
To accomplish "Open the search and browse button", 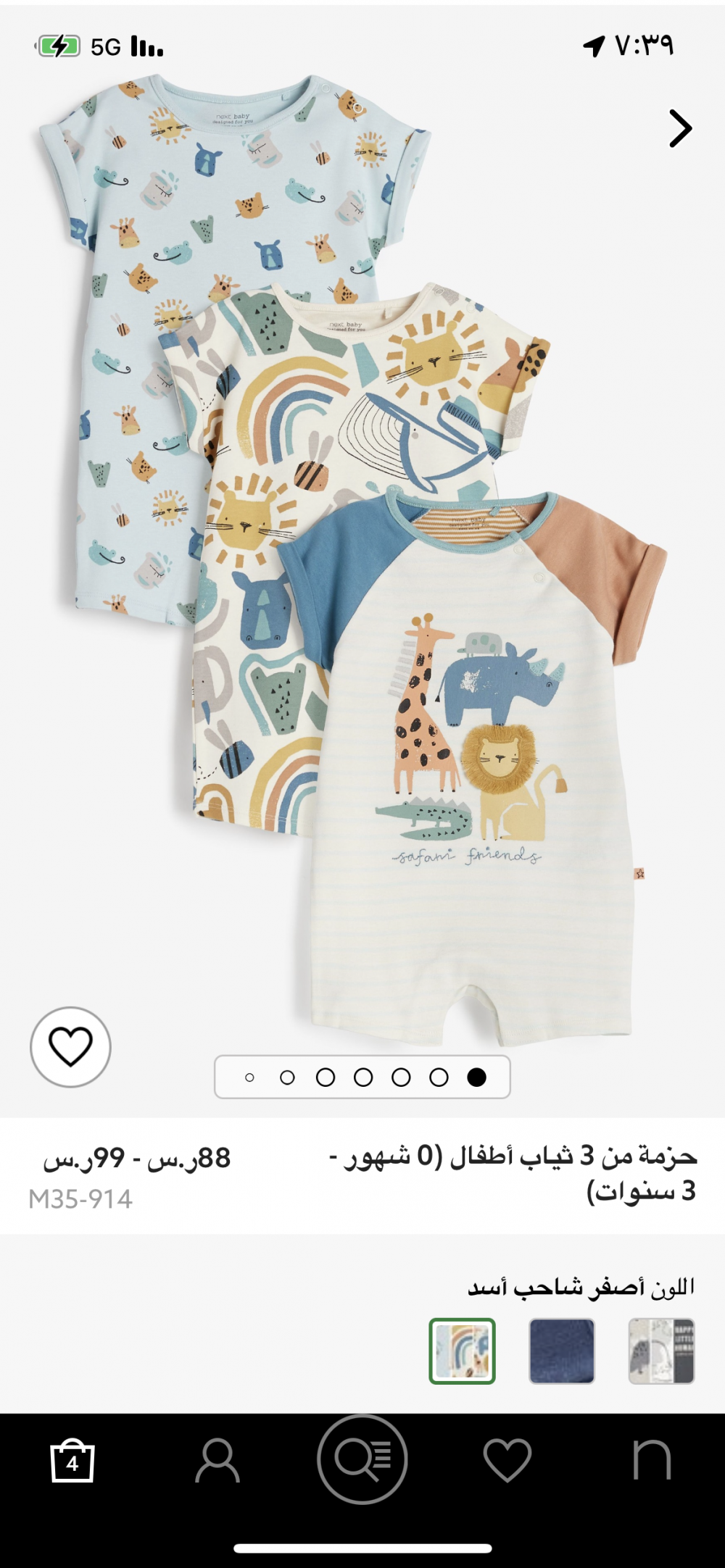I will (362, 1460).
